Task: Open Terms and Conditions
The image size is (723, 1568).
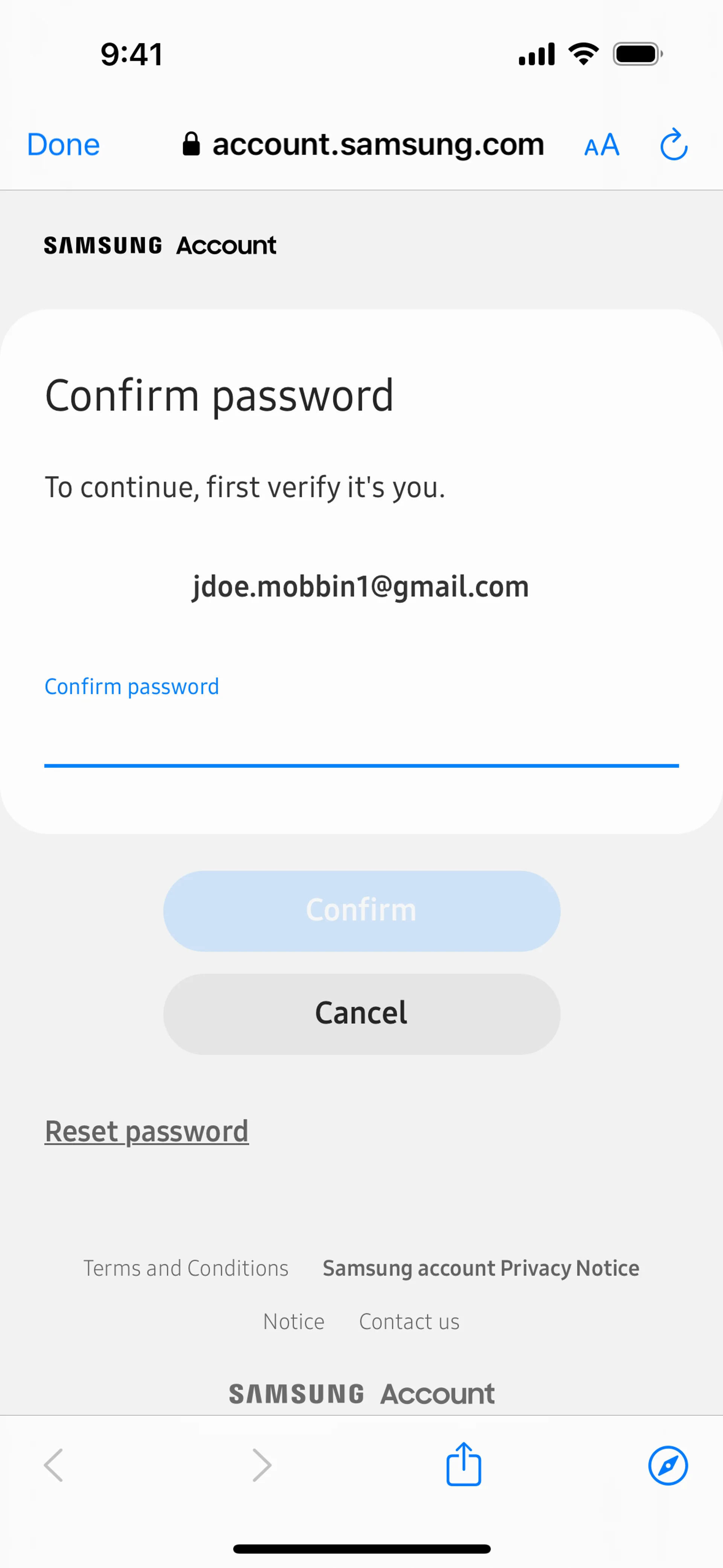Action: point(186,1268)
